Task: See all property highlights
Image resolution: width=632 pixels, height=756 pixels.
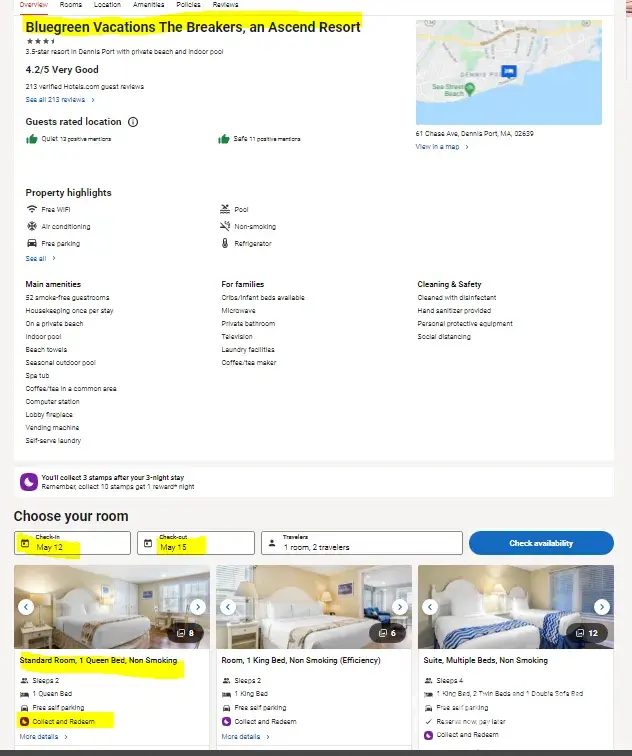Action: point(40,258)
